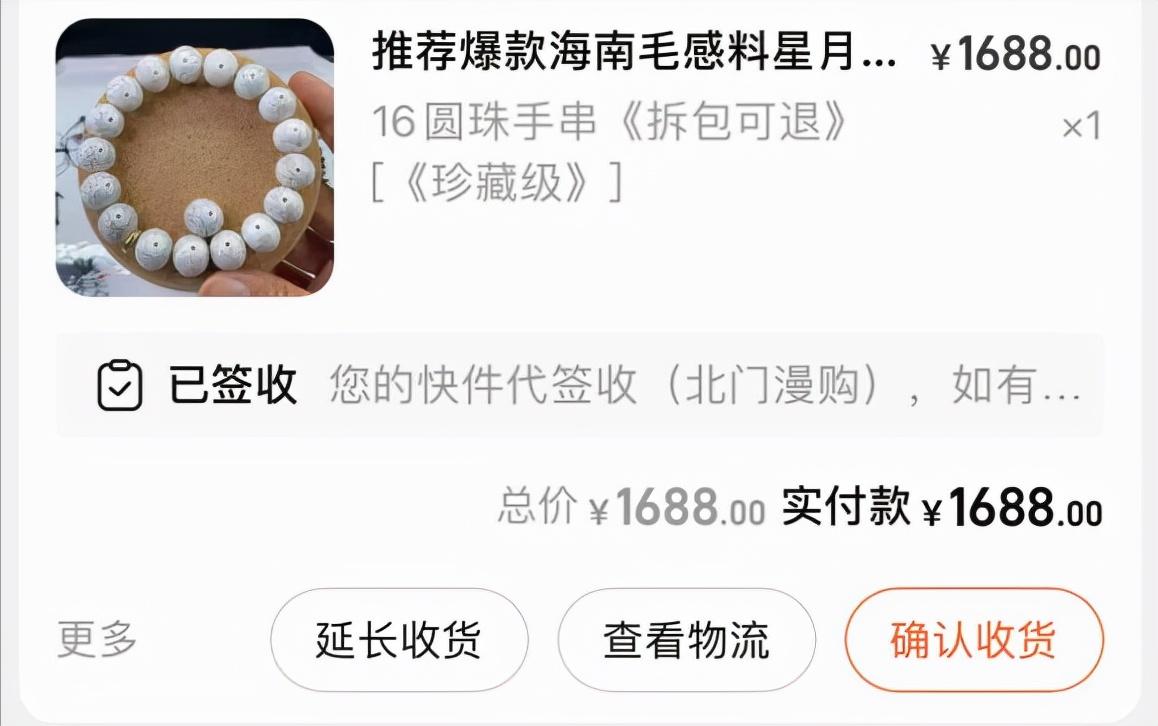View logistics via 查看物流
The height and width of the screenshot is (726, 1158).
(686, 640)
